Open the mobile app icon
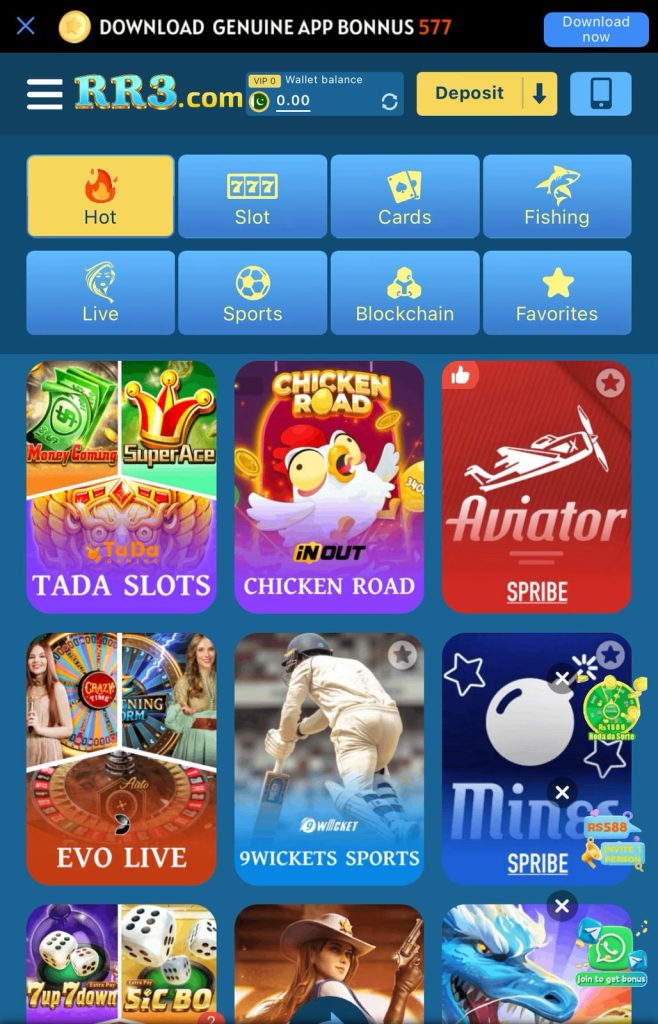 point(600,94)
